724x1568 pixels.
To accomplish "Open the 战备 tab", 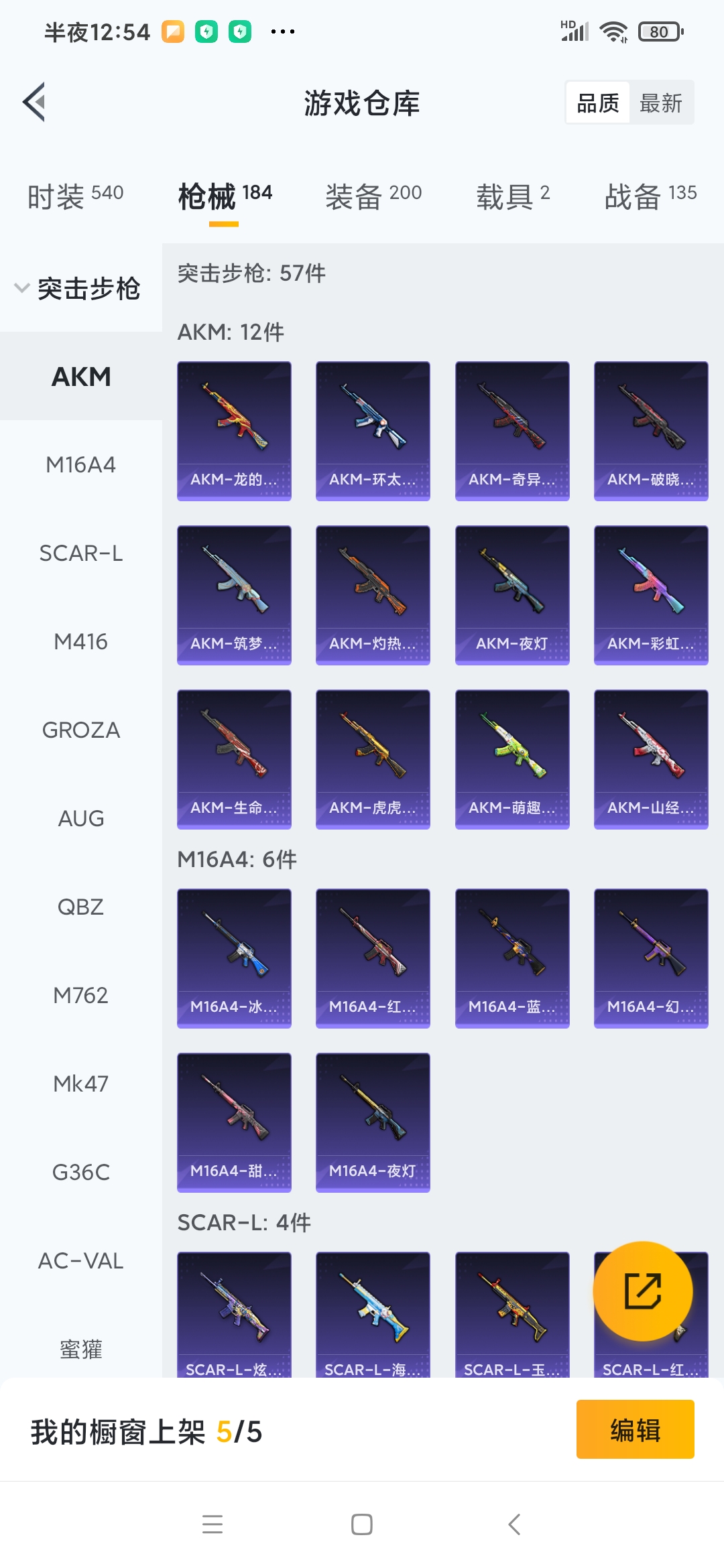I will [x=650, y=196].
